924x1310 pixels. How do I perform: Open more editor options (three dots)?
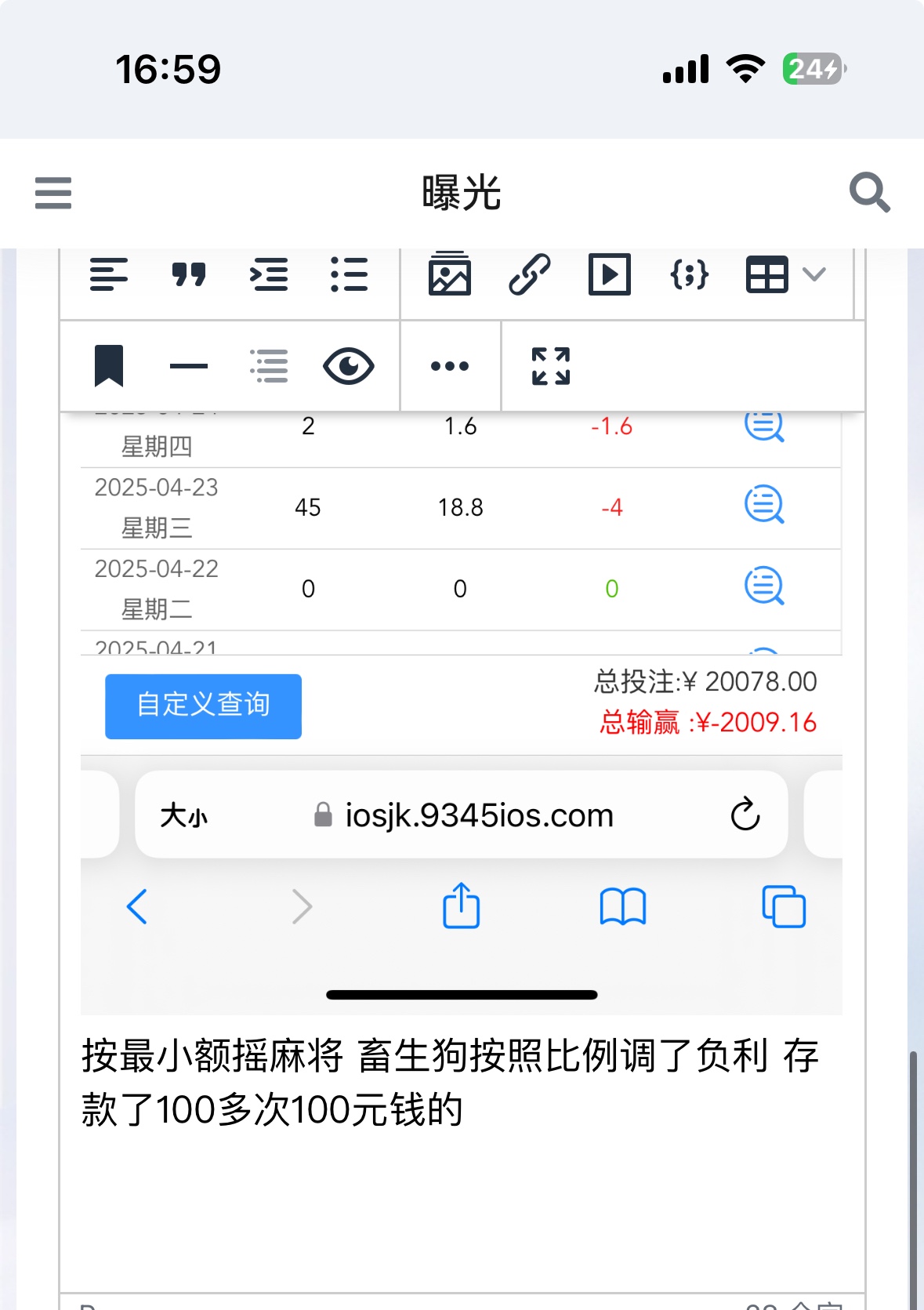[450, 366]
